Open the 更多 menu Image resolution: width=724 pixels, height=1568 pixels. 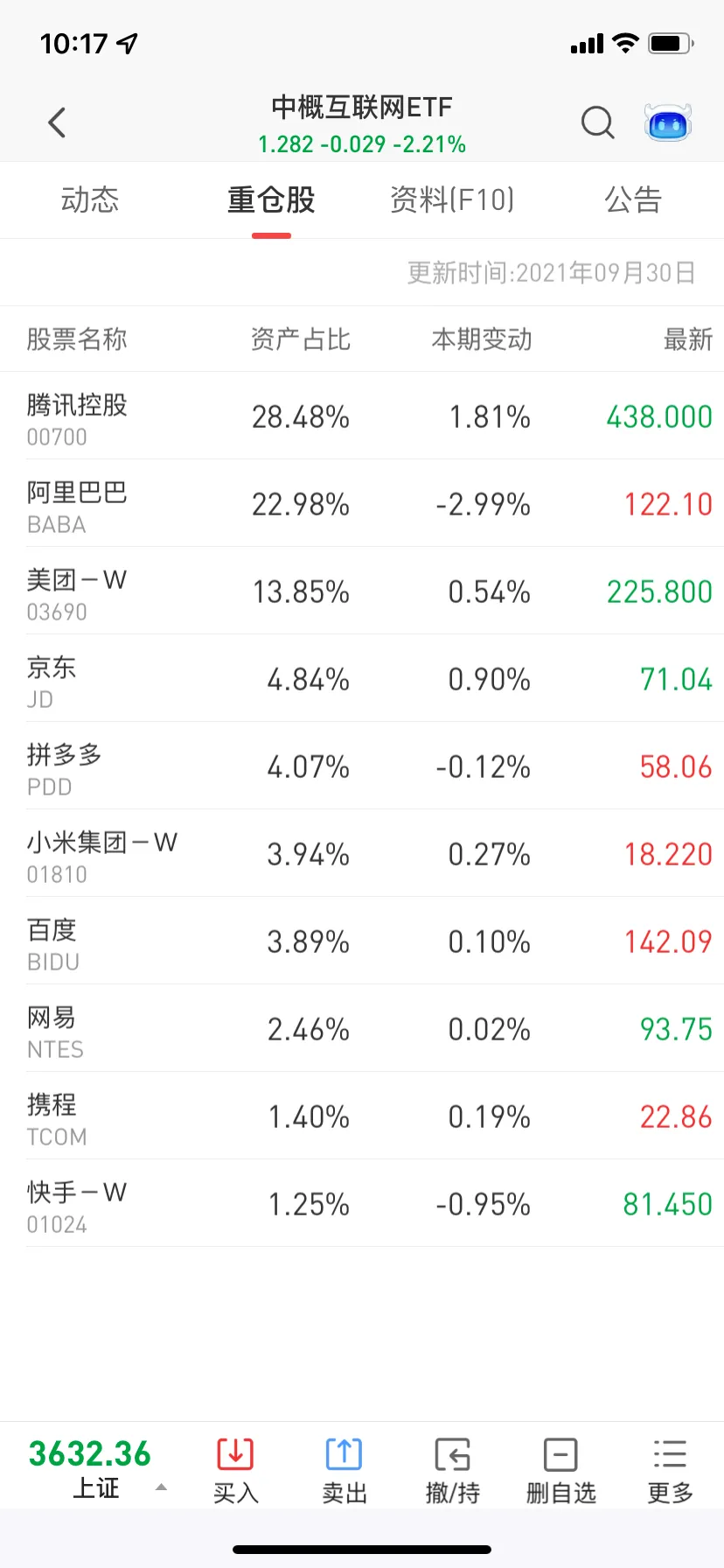(x=670, y=1471)
